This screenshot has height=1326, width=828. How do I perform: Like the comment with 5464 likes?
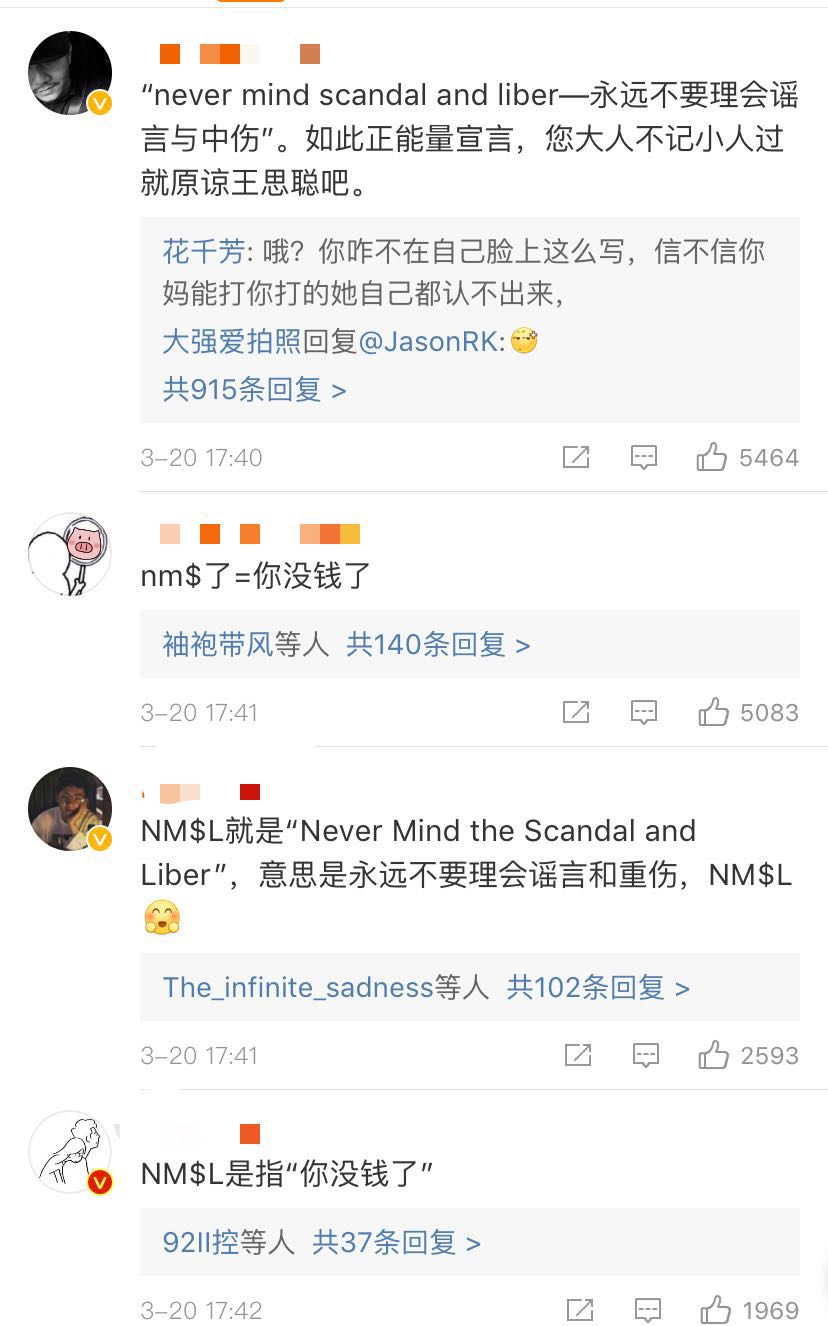pos(712,458)
